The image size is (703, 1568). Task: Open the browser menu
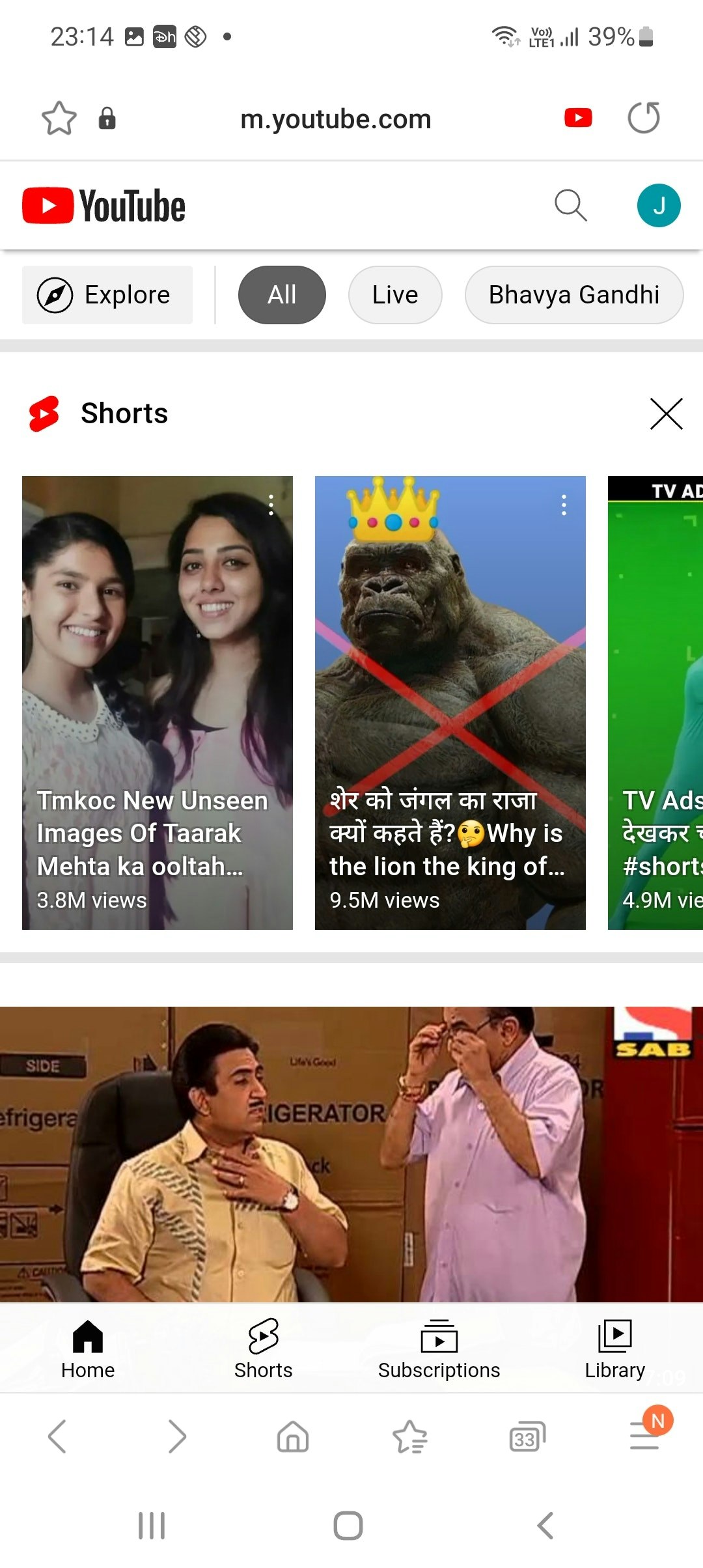click(644, 1436)
